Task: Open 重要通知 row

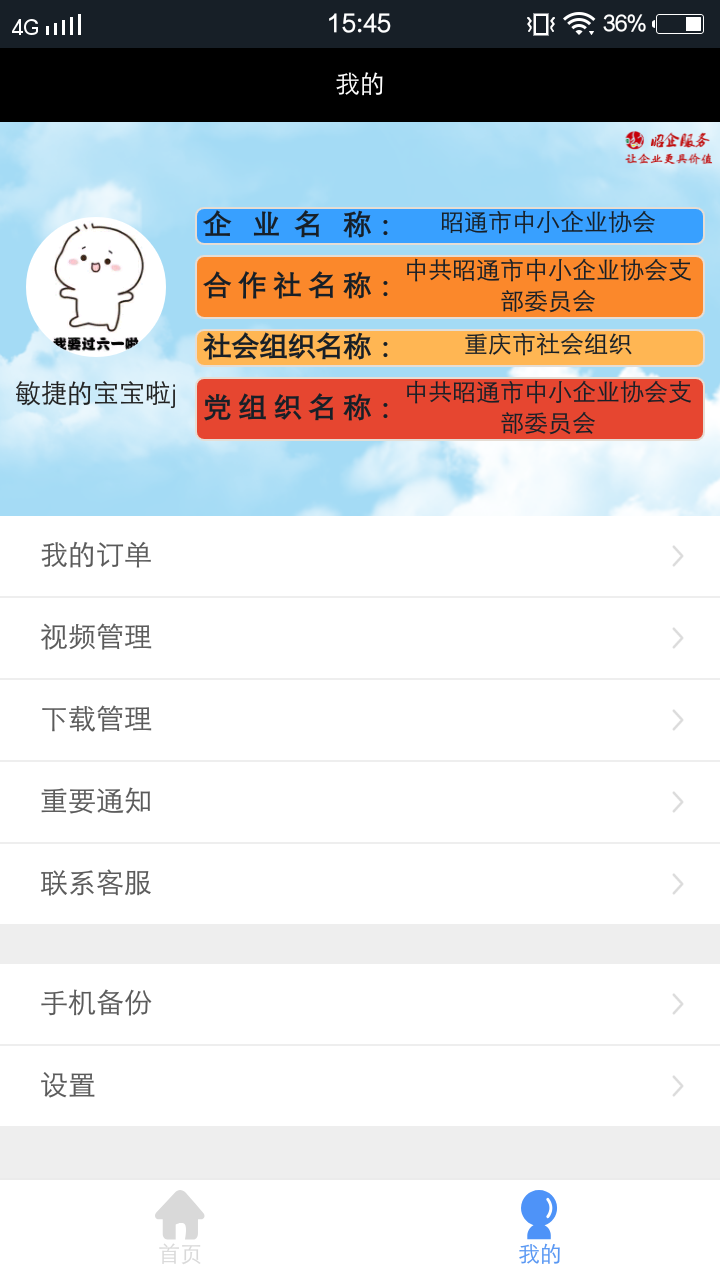Action: pos(360,802)
